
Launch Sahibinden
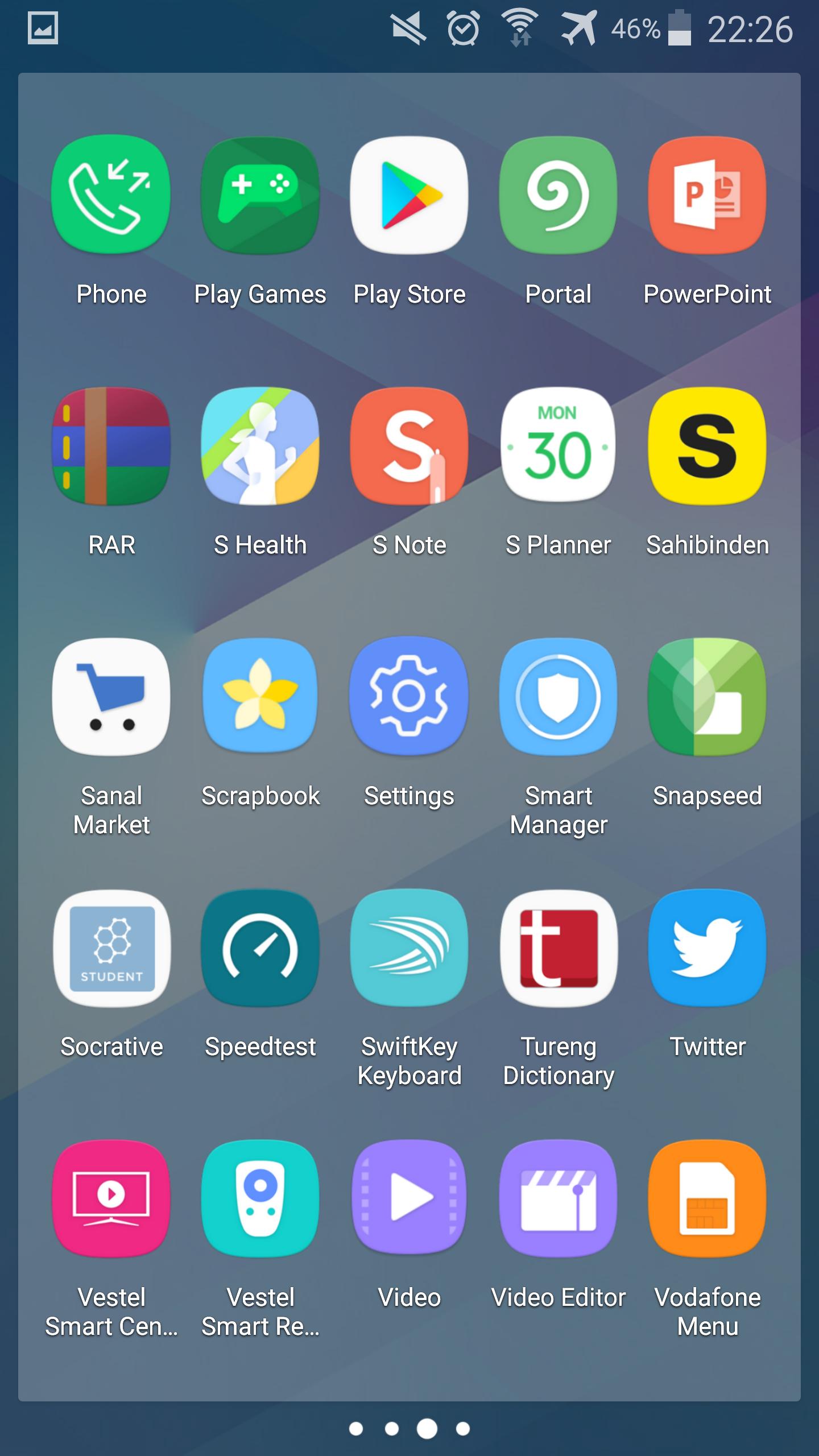coord(708,446)
